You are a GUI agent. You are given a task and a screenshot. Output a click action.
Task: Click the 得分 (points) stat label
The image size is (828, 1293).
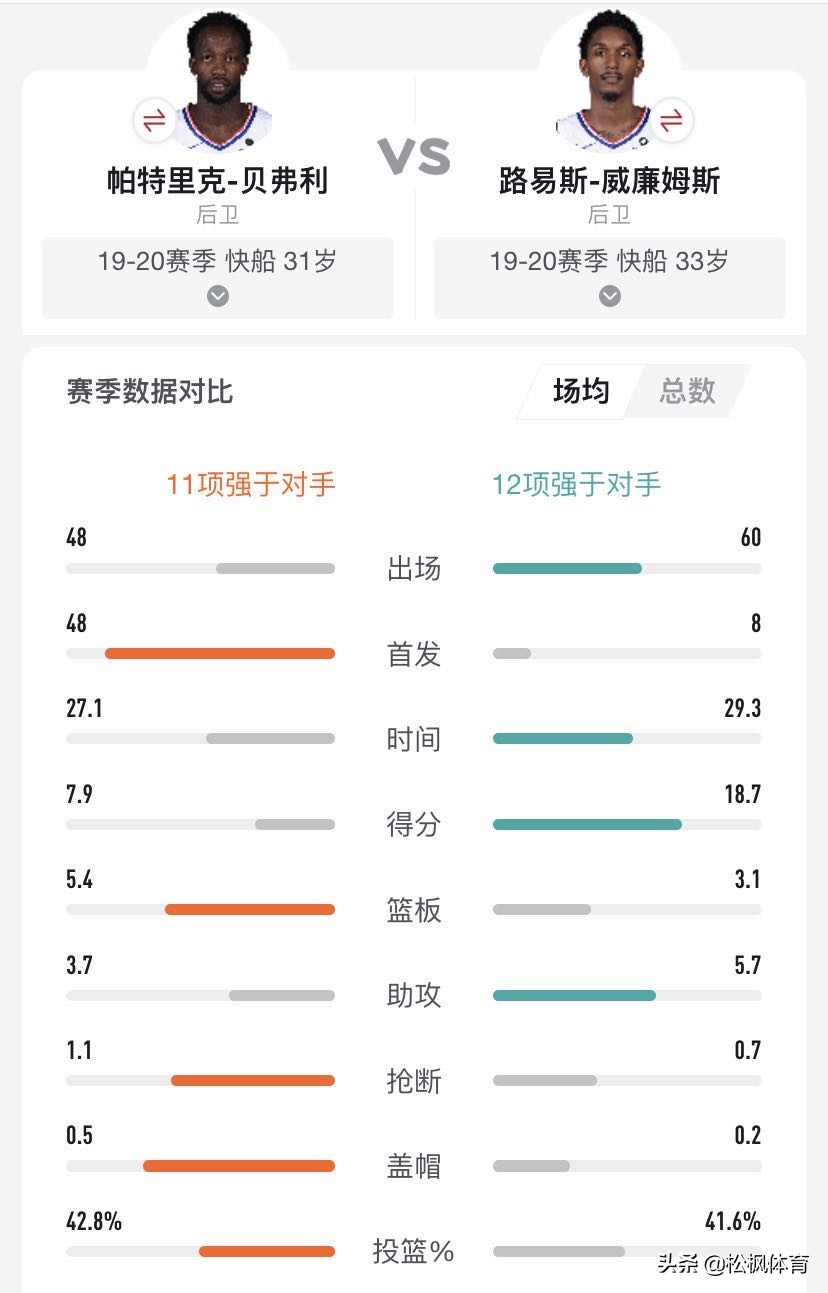click(414, 825)
